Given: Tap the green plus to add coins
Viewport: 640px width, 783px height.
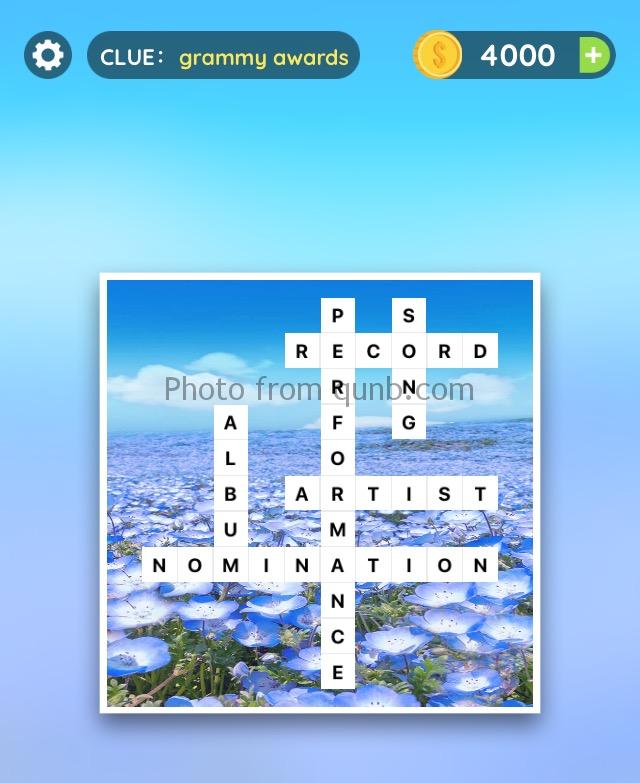Looking at the screenshot, I should click(x=594, y=55).
